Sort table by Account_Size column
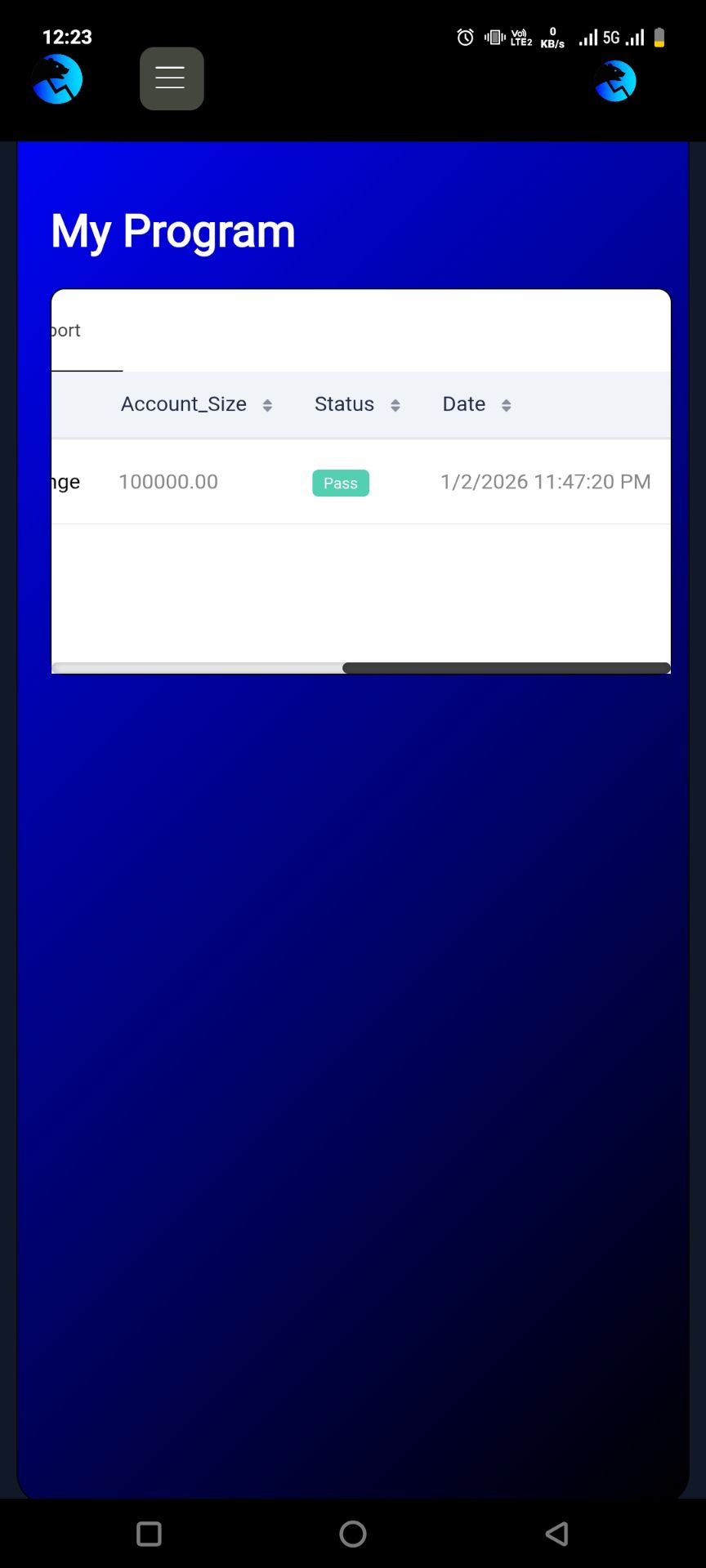The image size is (706, 1568). (266, 405)
